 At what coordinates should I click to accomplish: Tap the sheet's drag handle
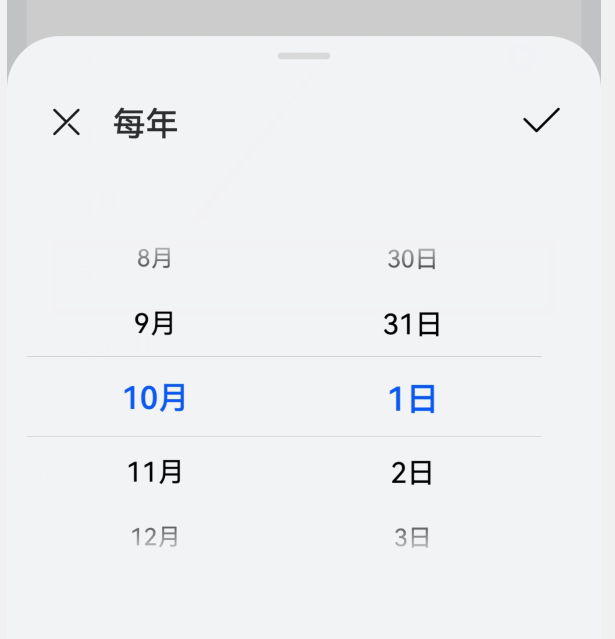304,56
